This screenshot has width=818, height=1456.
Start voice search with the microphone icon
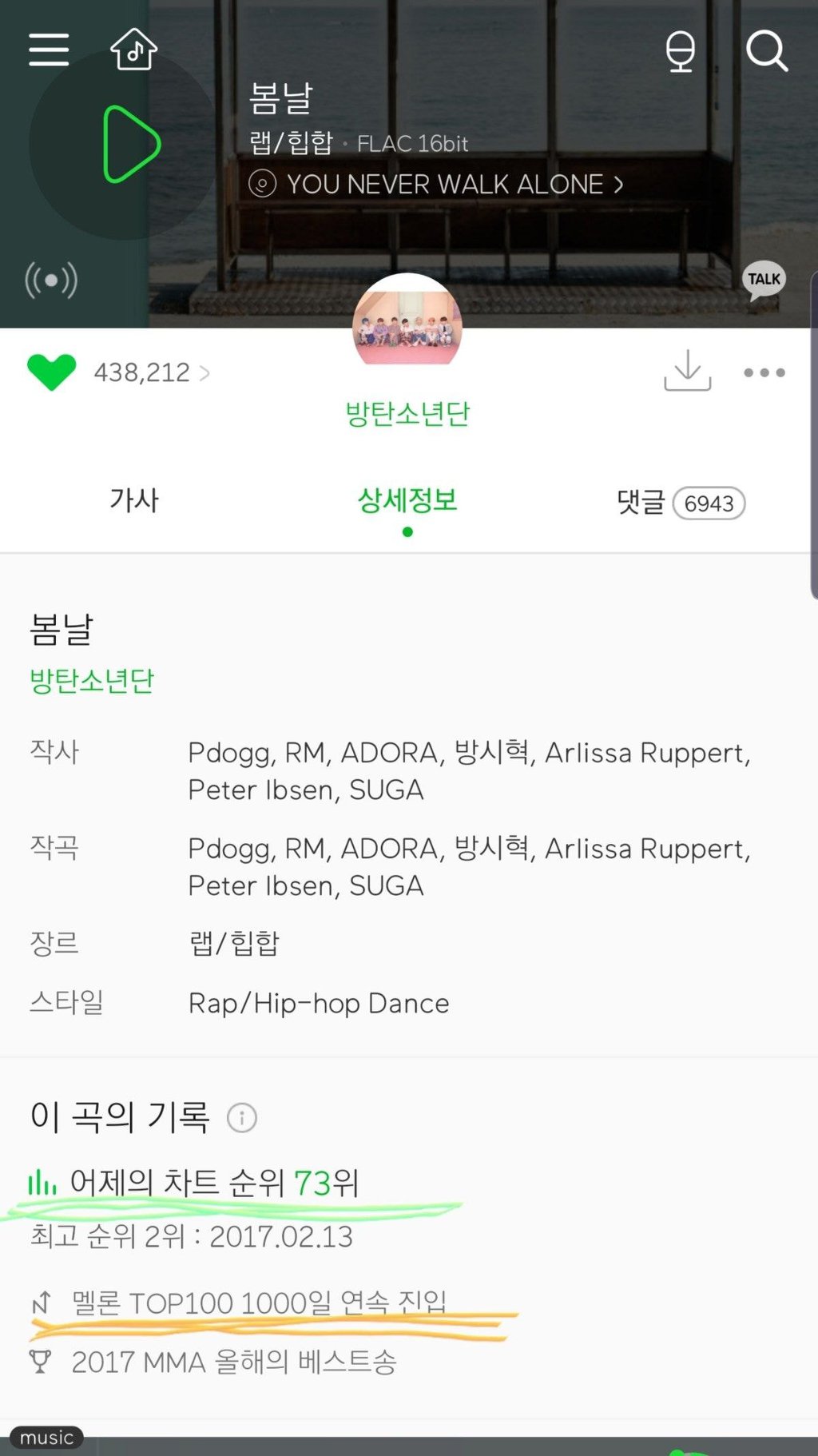[678, 51]
